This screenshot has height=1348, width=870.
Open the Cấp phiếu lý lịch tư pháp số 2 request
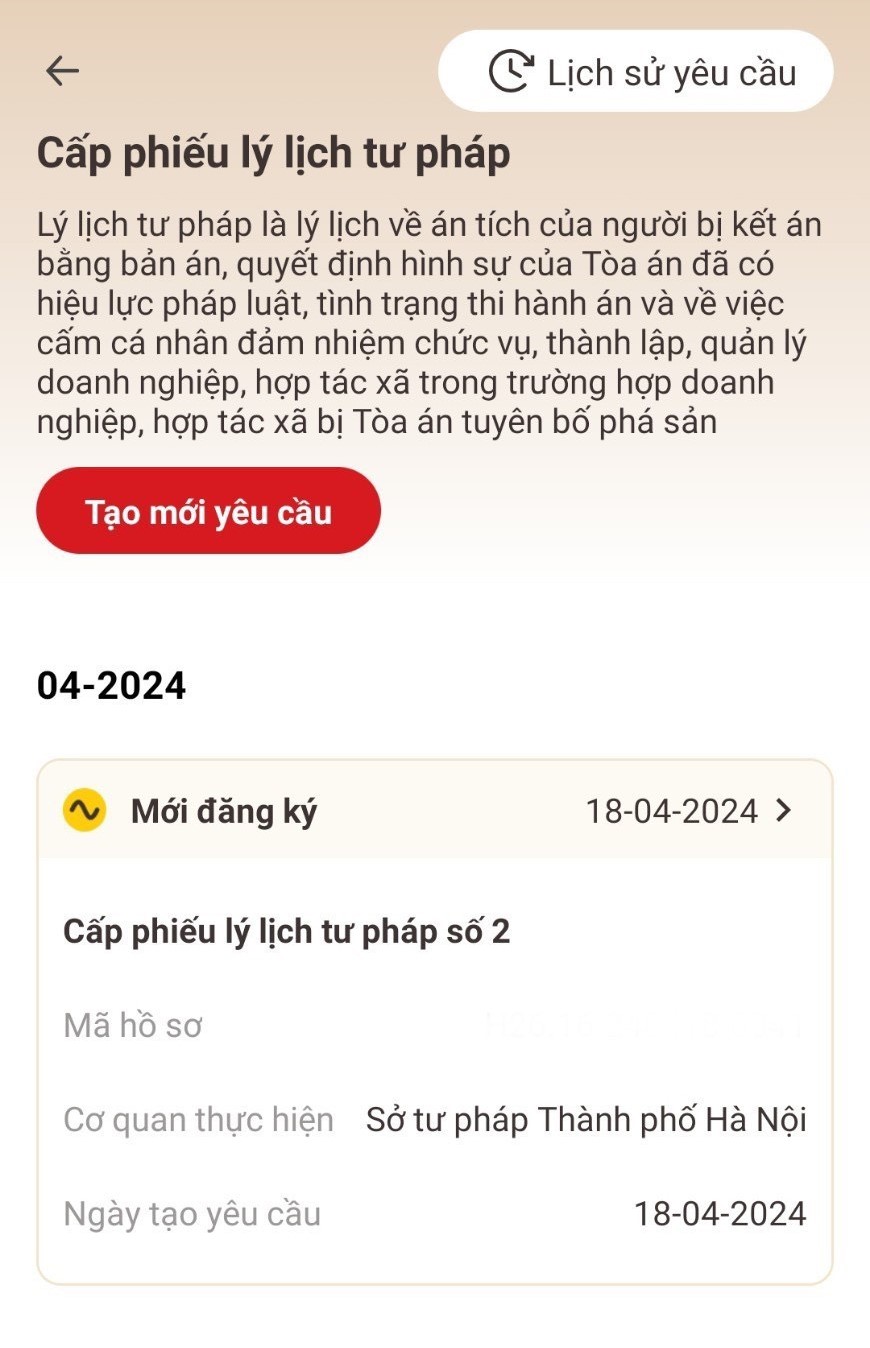point(286,932)
